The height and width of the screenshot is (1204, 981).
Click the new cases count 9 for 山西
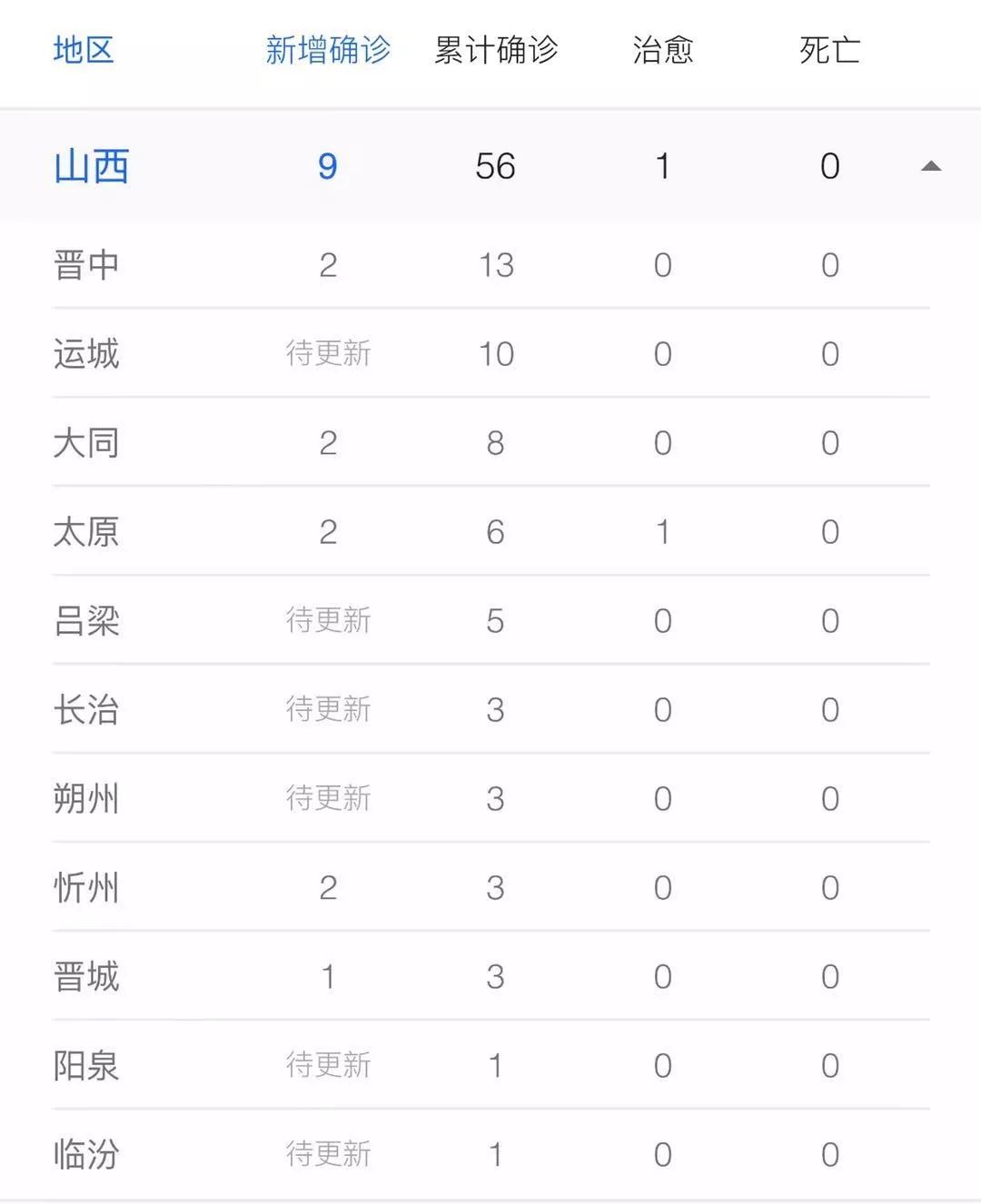(329, 166)
